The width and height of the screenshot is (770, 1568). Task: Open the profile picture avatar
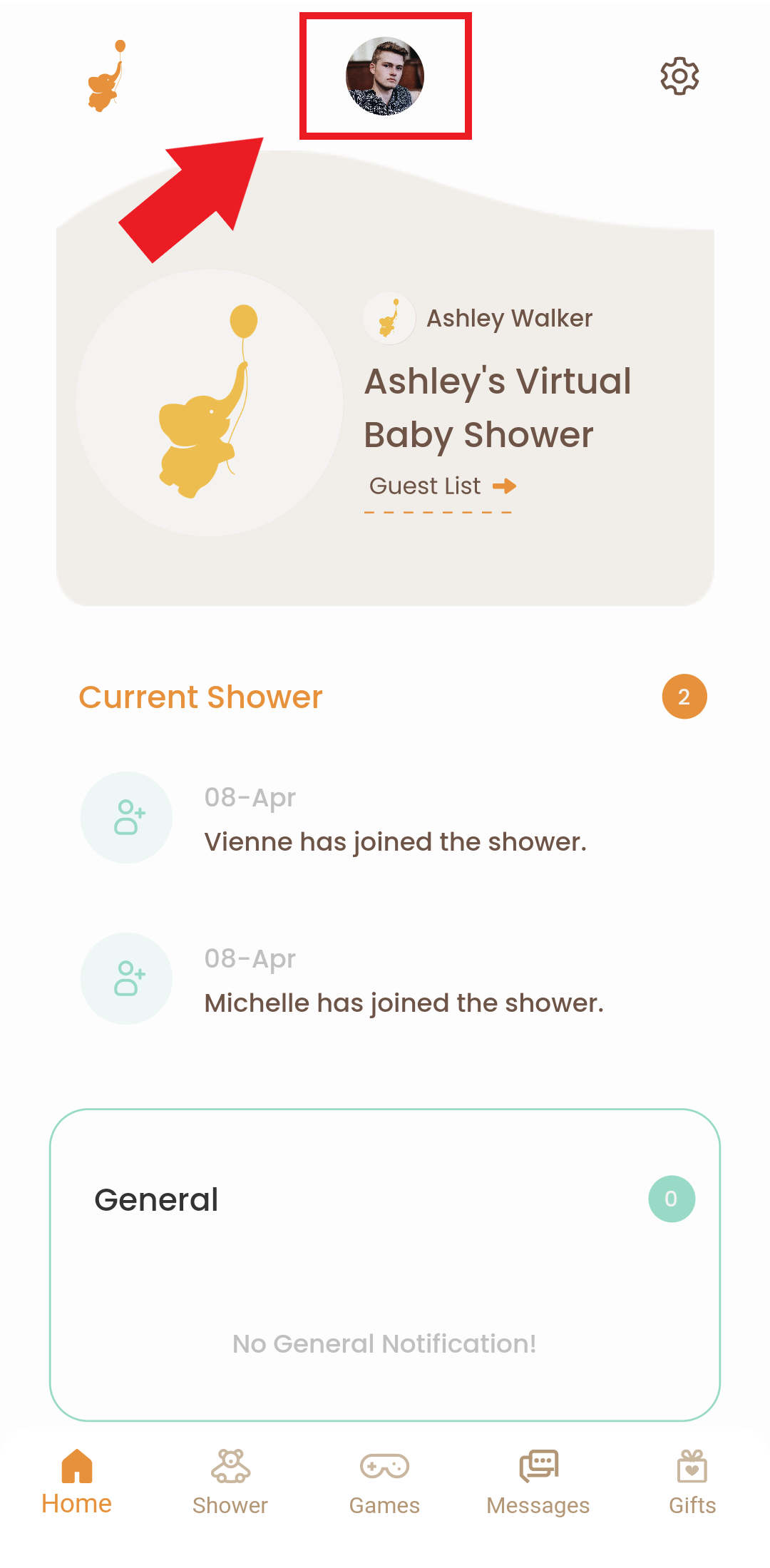[385, 76]
